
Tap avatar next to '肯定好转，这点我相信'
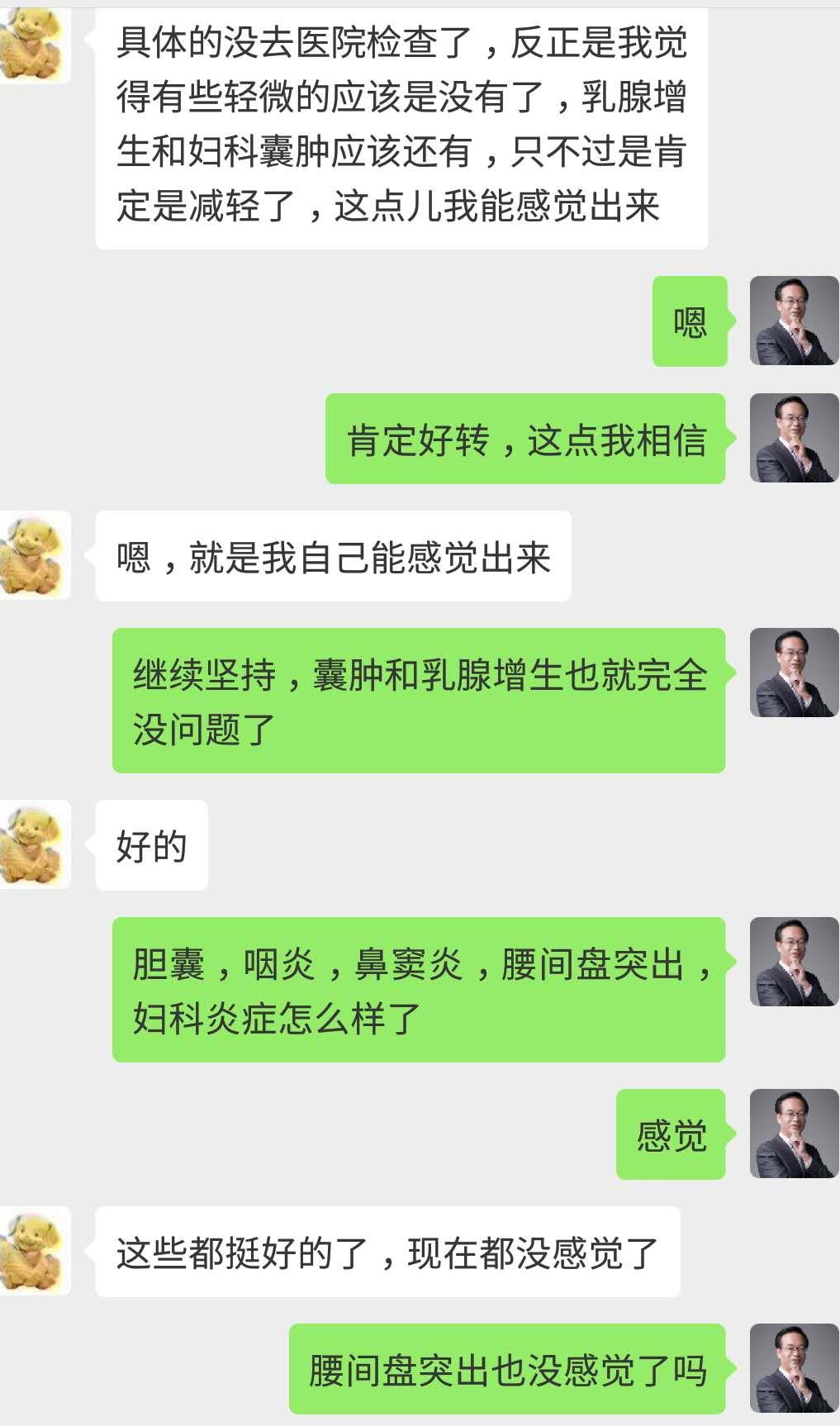(794, 438)
